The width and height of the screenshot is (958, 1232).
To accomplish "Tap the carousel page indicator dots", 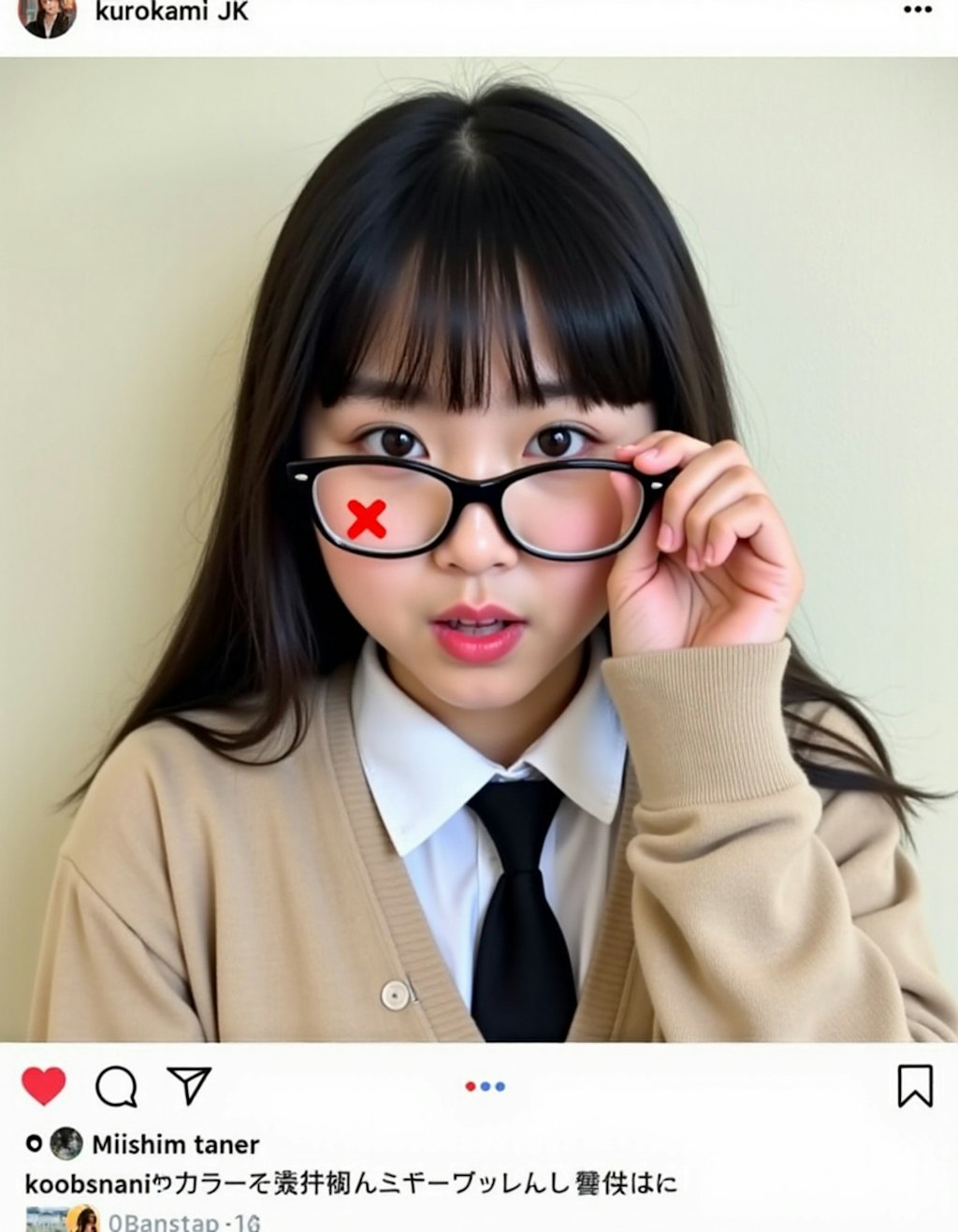I will [485, 1086].
